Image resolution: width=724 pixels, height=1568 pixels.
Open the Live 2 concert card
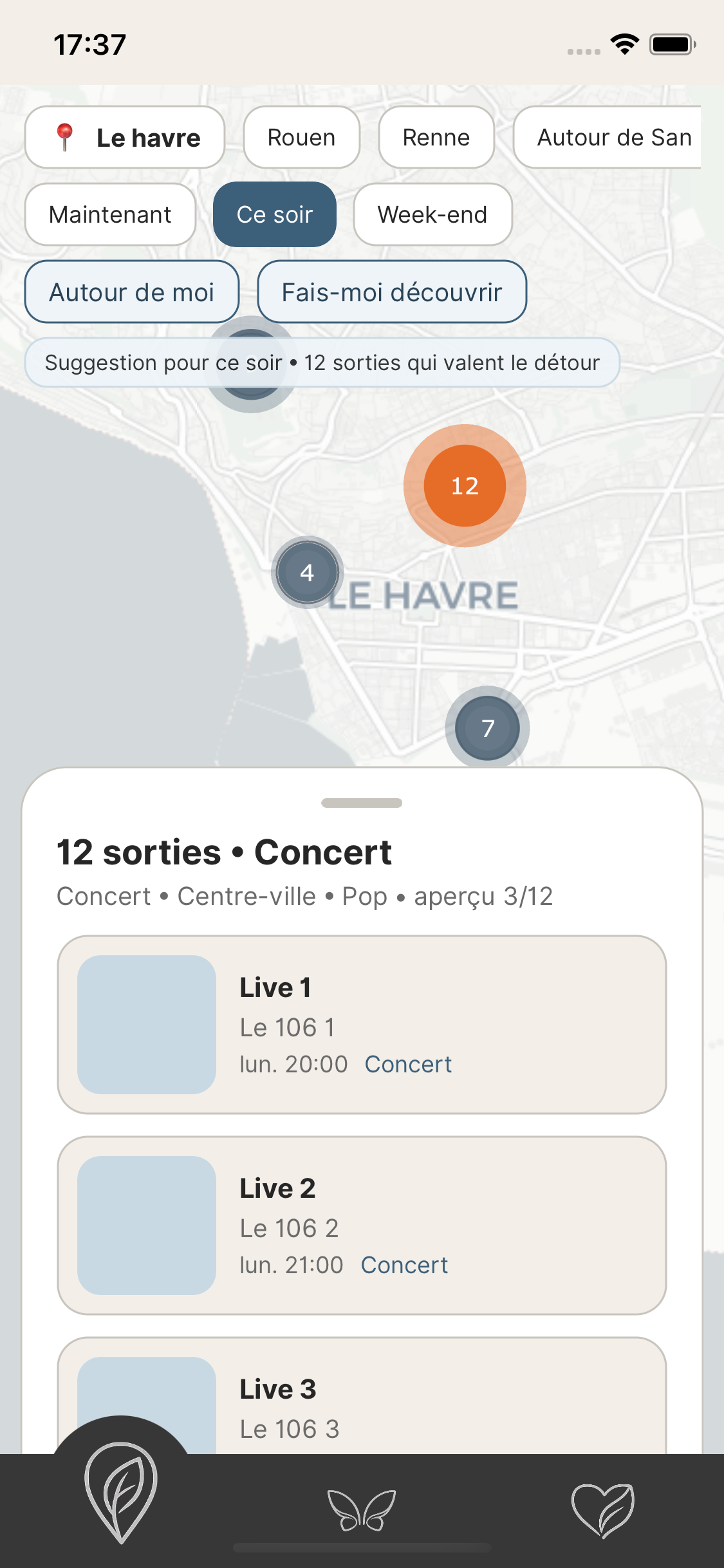point(362,1226)
